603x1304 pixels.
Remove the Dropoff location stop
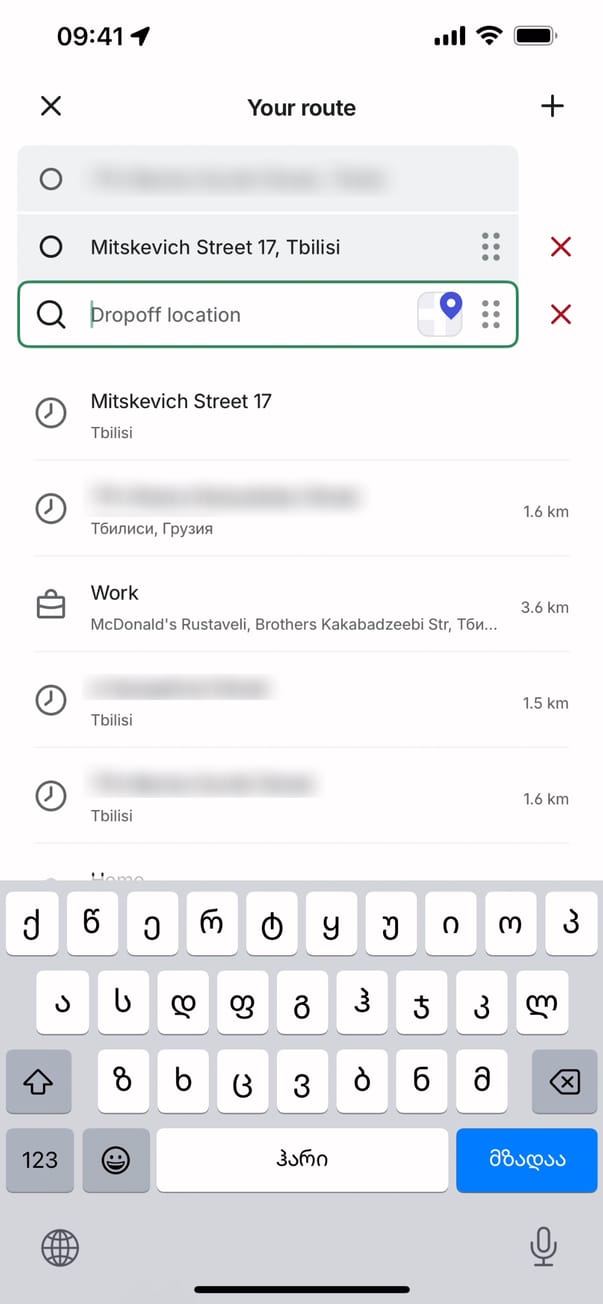coord(561,315)
